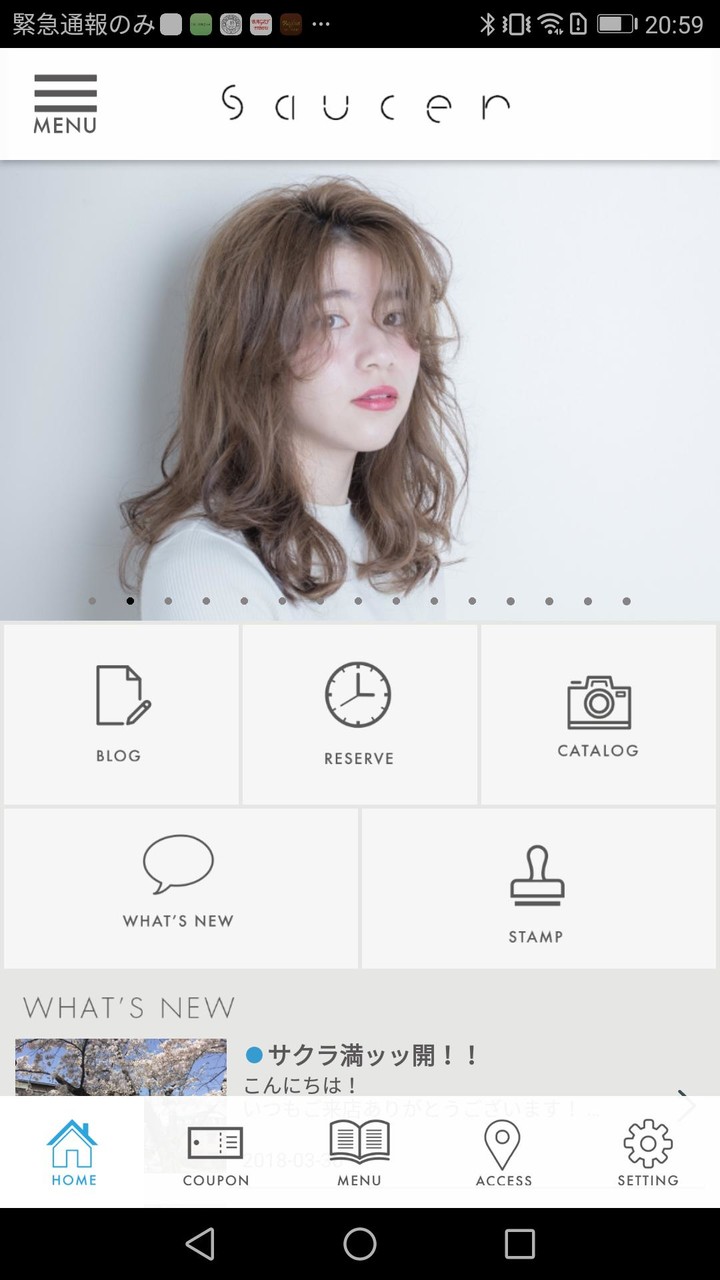Jump to the last carousel dot
This screenshot has width=720, height=1280.
[x=626, y=601]
